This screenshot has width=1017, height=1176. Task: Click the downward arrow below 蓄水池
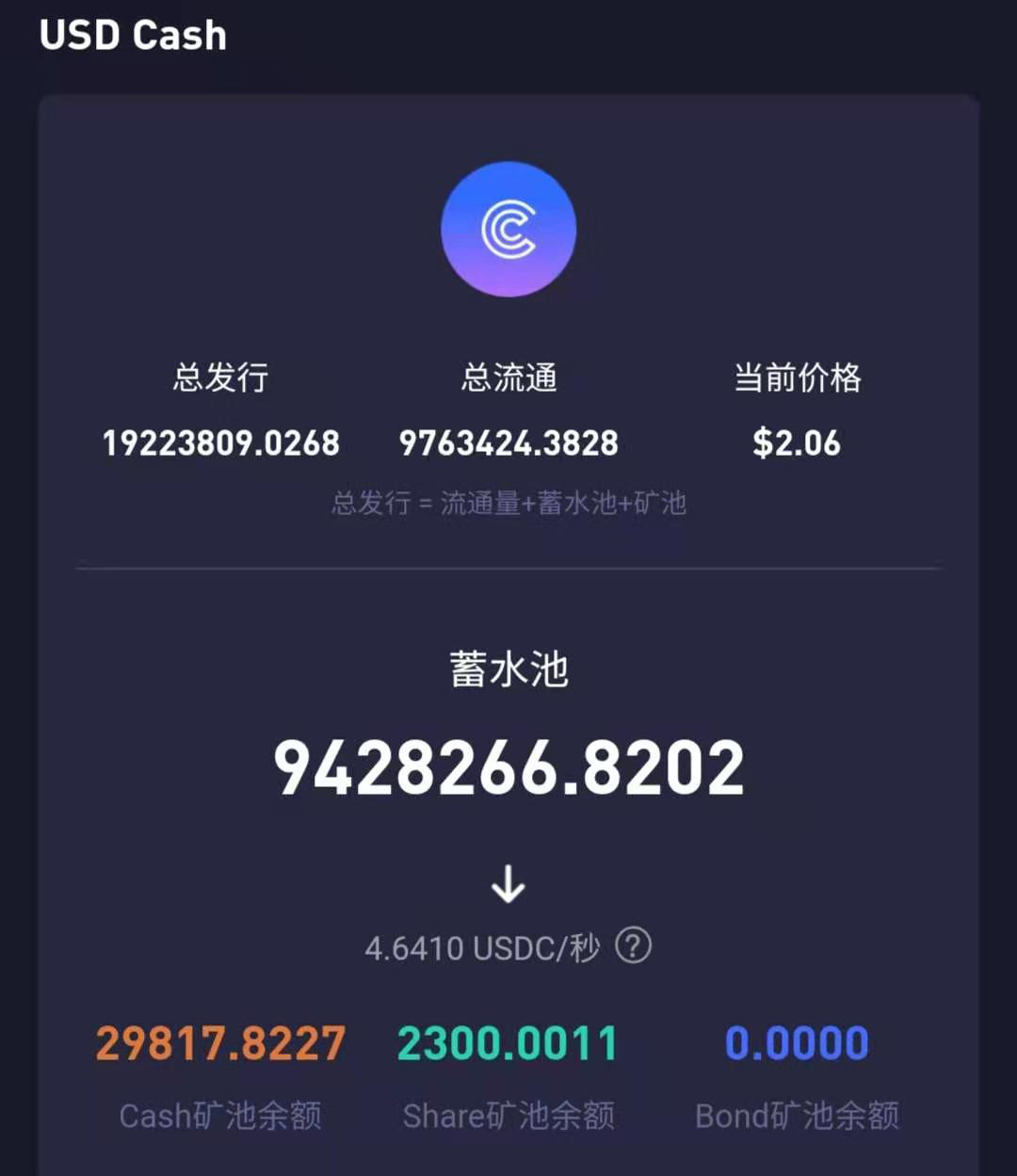click(508, 883)
